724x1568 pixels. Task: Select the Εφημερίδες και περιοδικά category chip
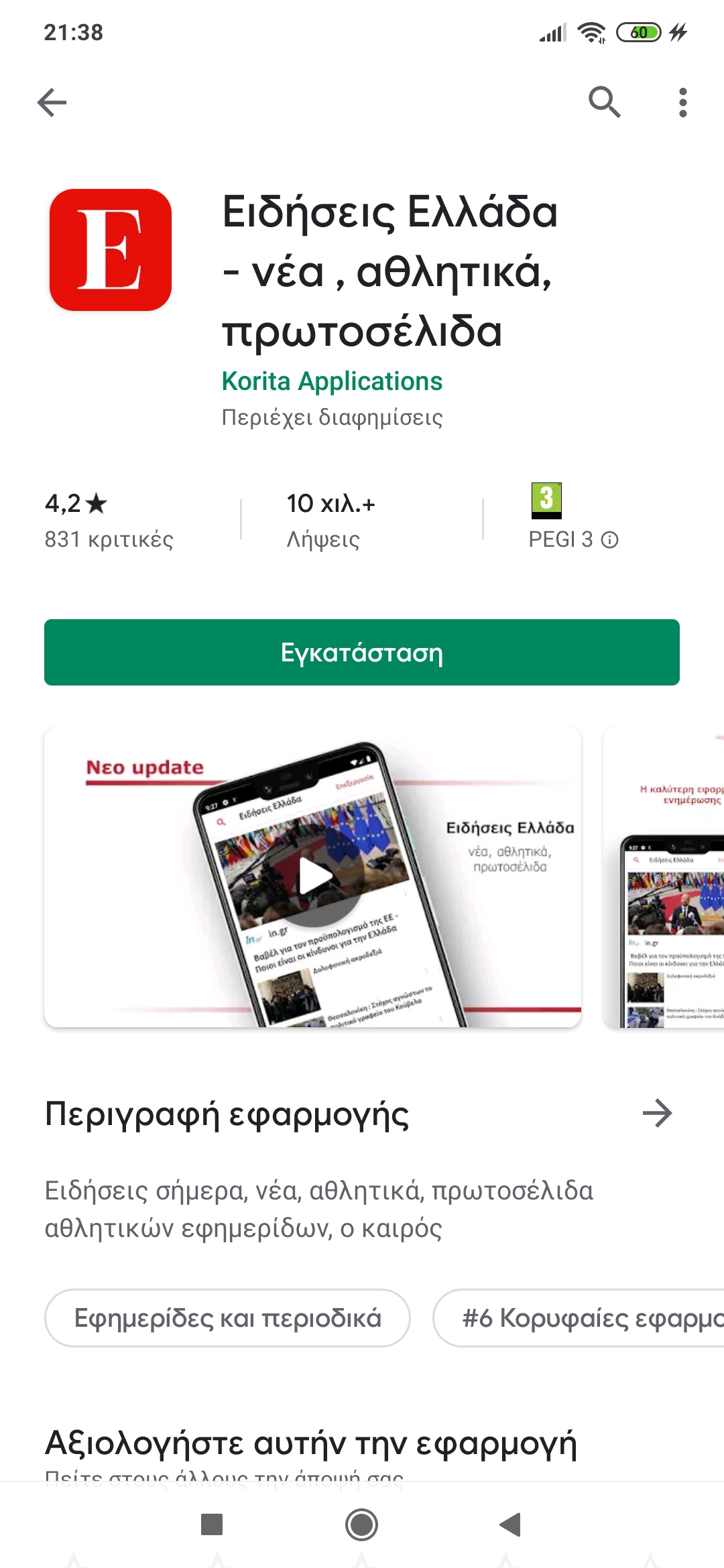pyautogui.click(x=227, y=1318)
